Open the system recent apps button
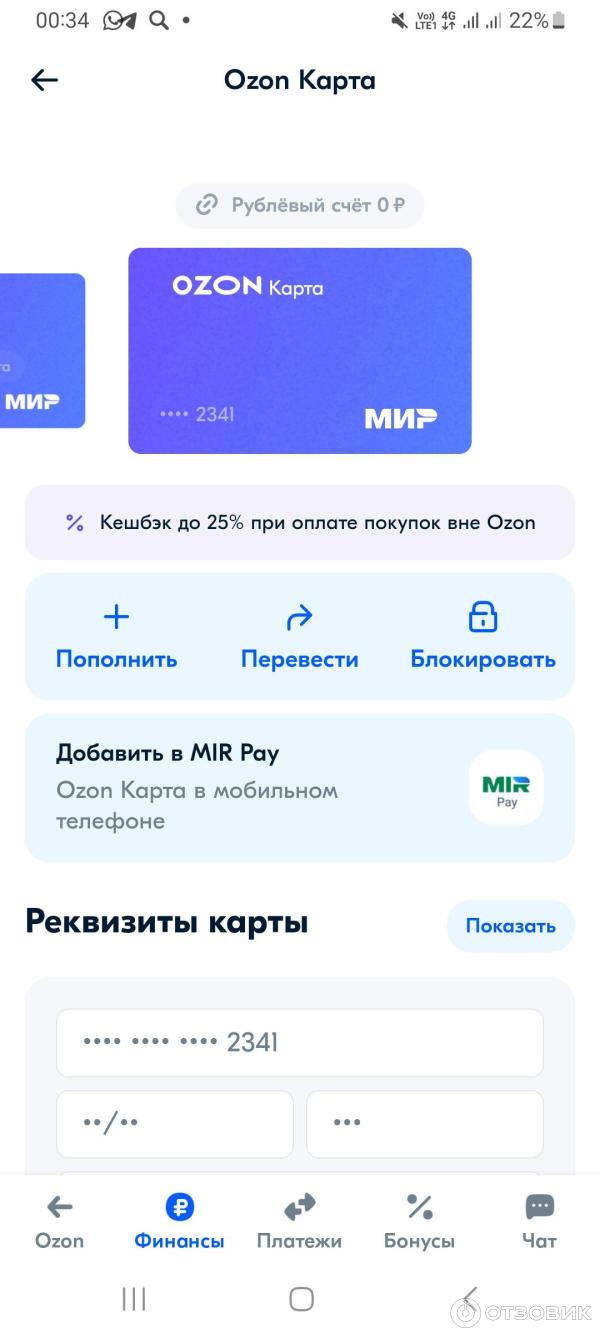600x1338 pixels. pos(134,1299)
